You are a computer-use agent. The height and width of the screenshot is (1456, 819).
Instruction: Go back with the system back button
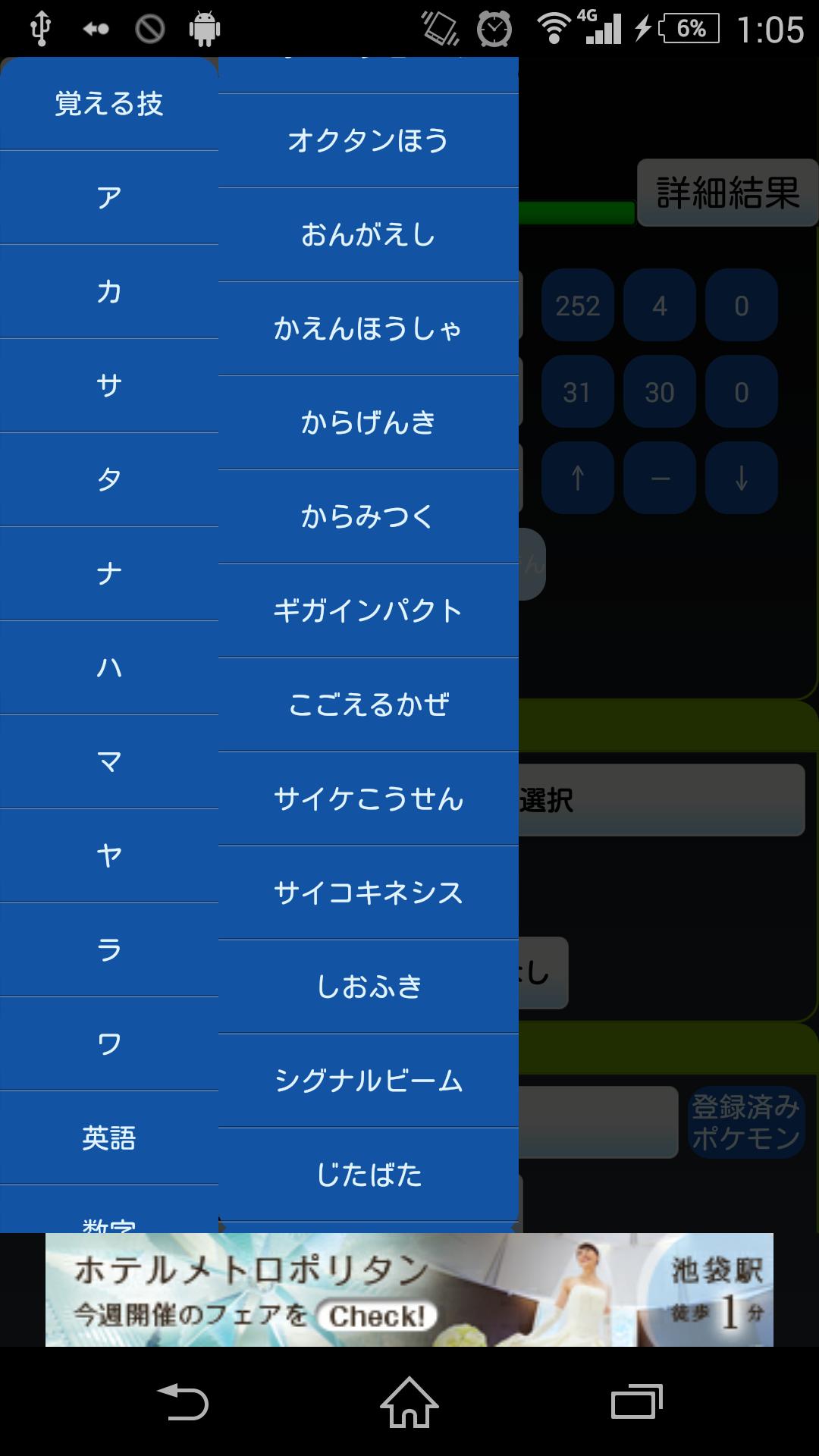point(182,1402)
